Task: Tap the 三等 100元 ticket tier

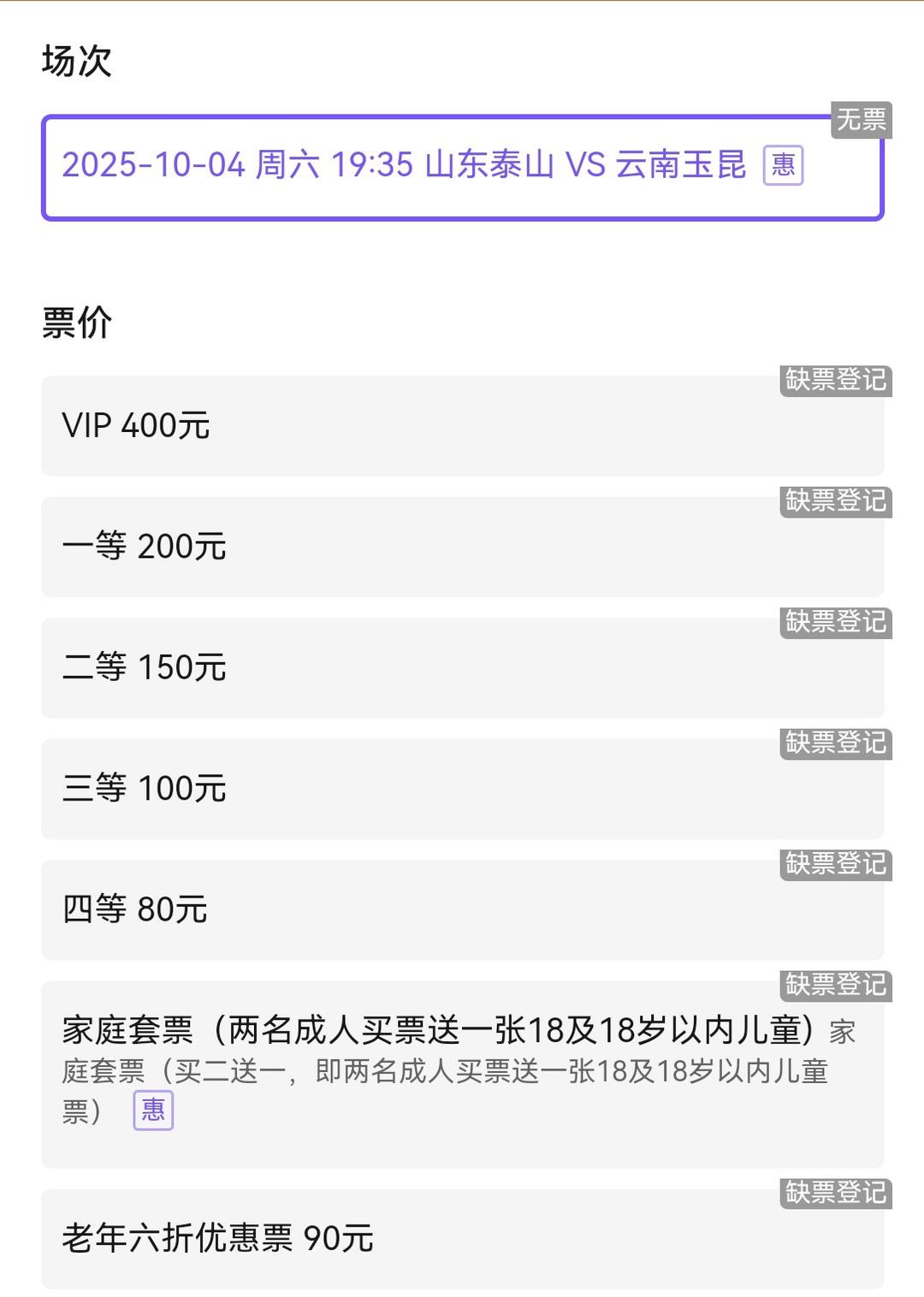Action: coord(462,789)
